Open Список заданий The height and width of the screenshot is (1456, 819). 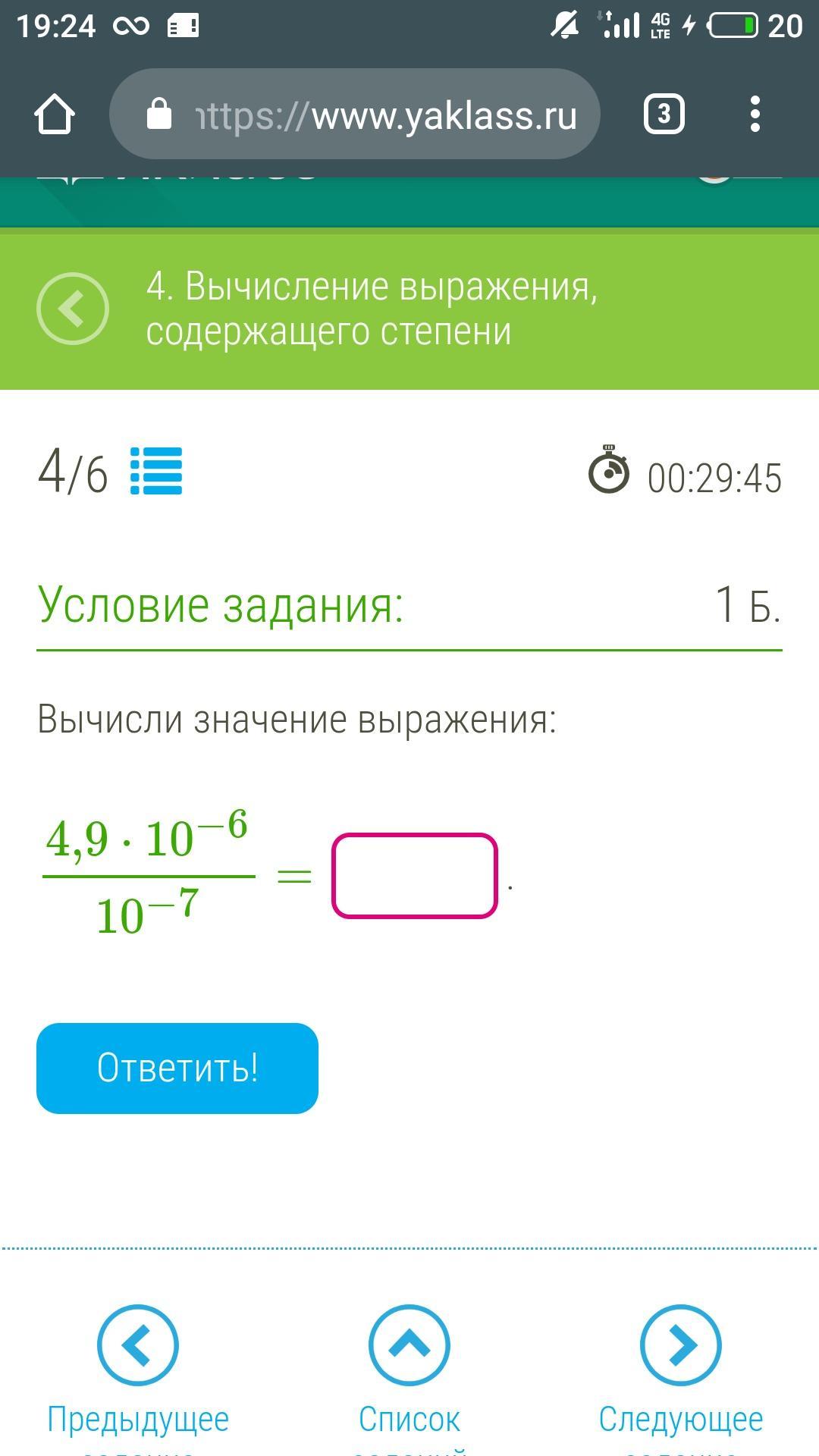409,1346
